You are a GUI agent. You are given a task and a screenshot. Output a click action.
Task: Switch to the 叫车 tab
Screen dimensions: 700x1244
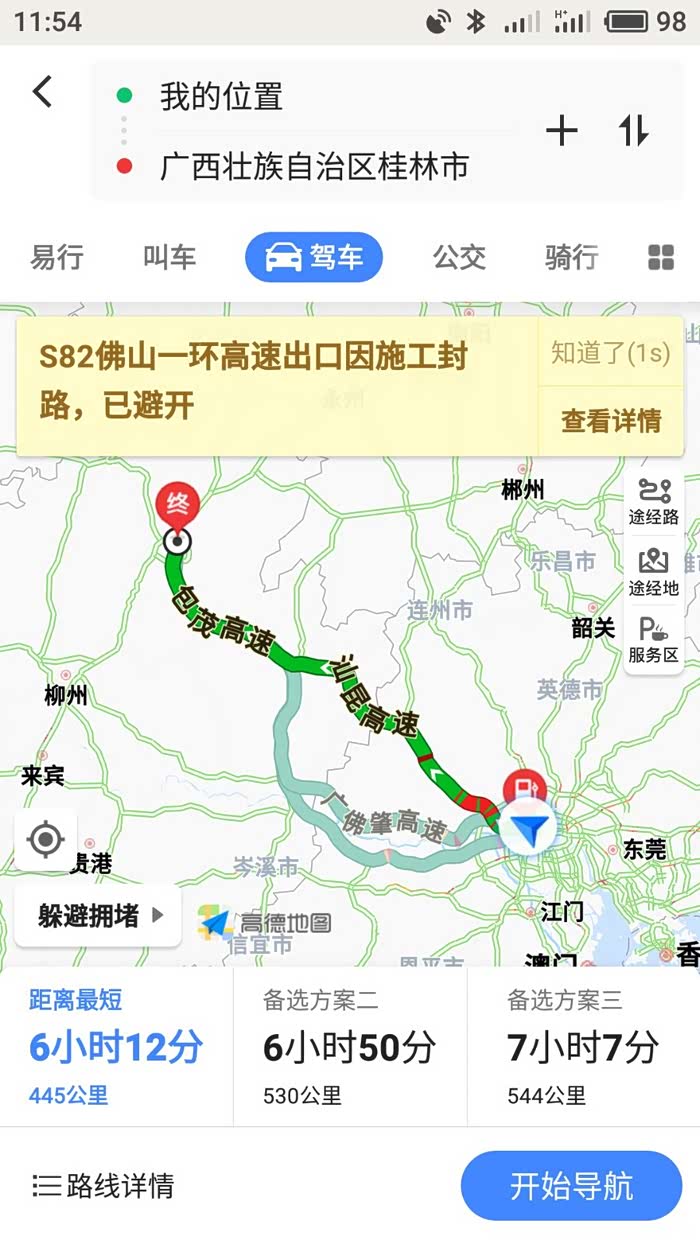coord(169,257)
